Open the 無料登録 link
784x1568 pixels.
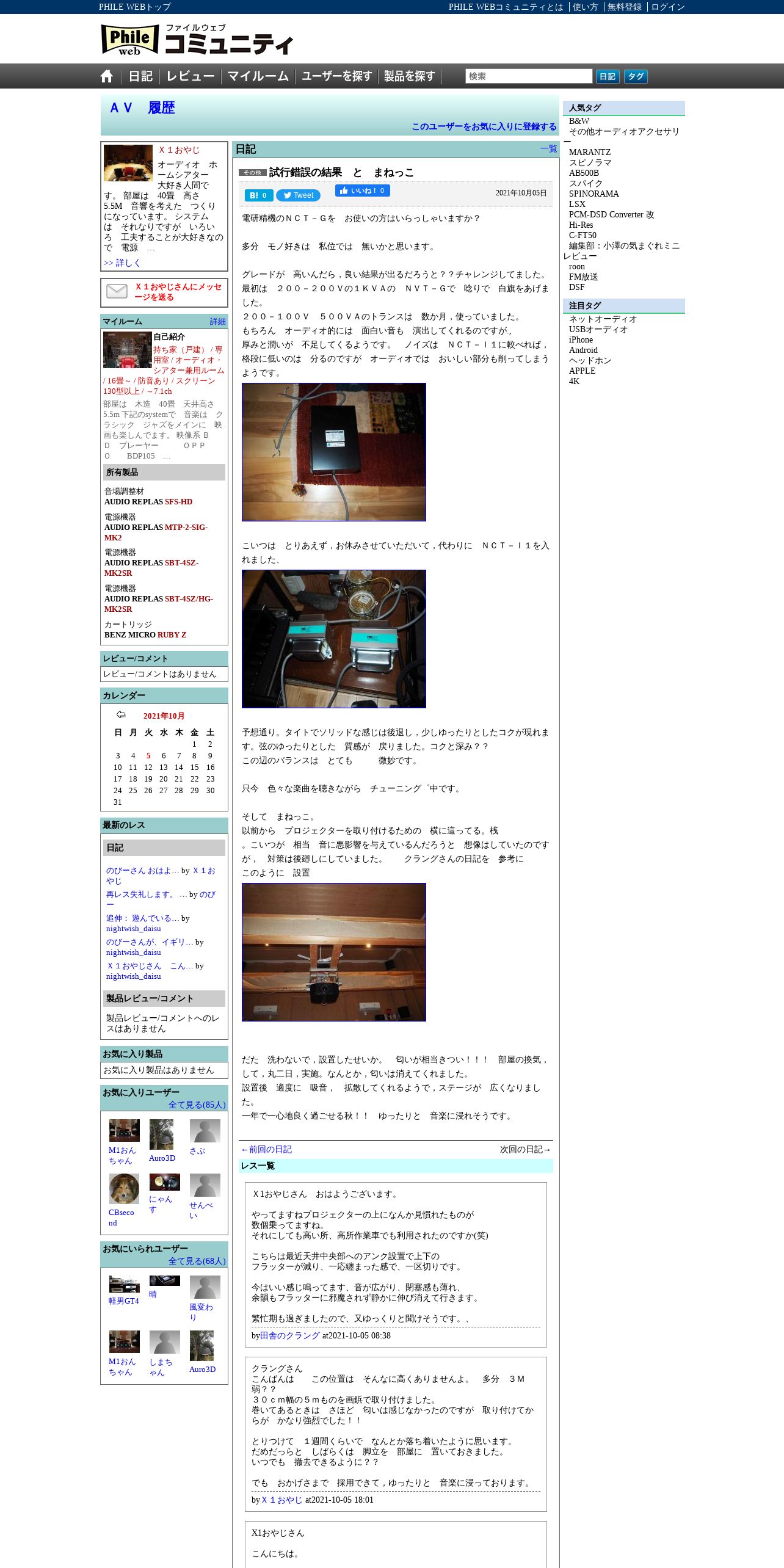click(625, 7)
